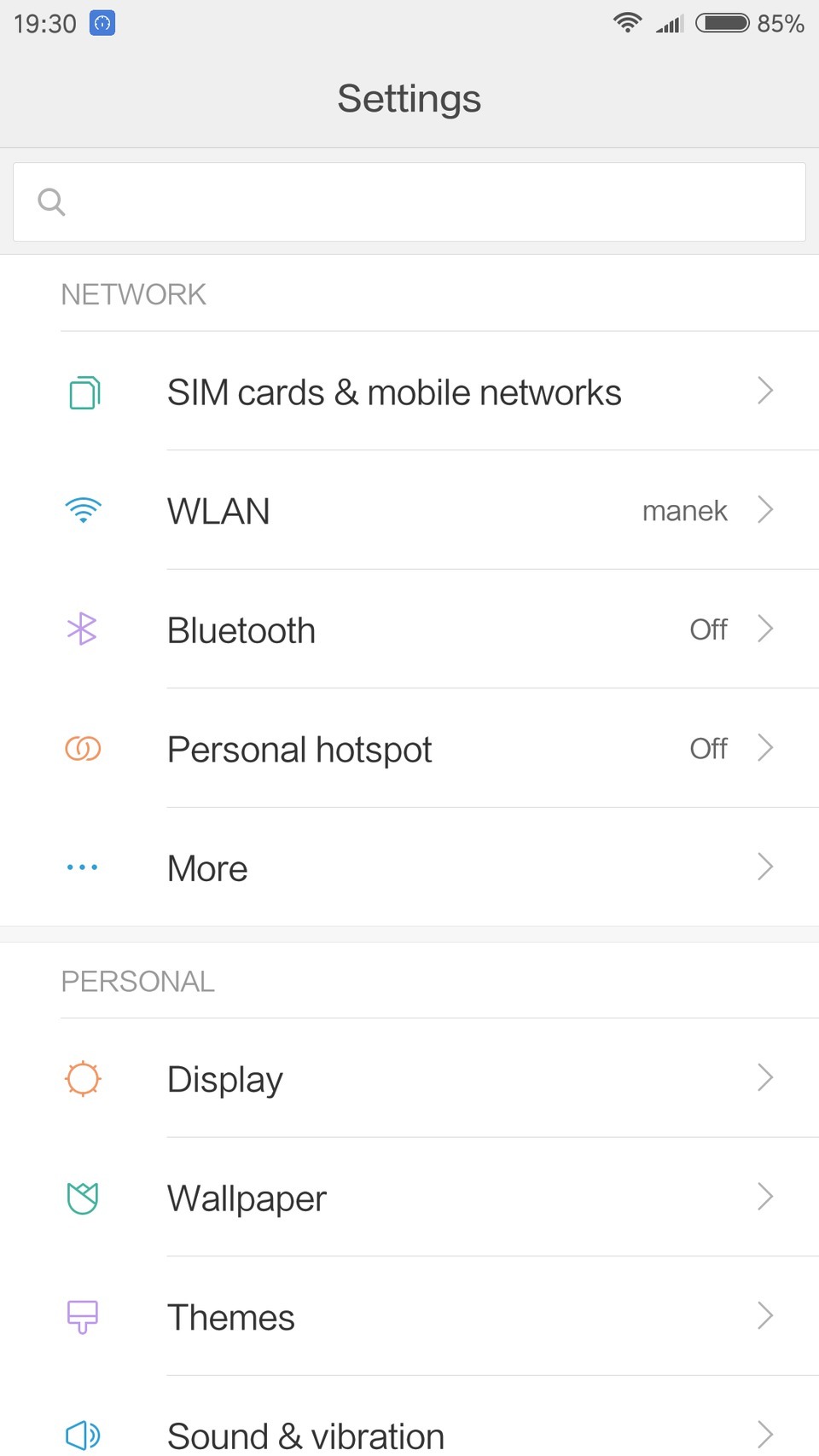Tap the Themes brush icon
819x1456 pixels.
pyautogui.click(x=82, y=1317)
